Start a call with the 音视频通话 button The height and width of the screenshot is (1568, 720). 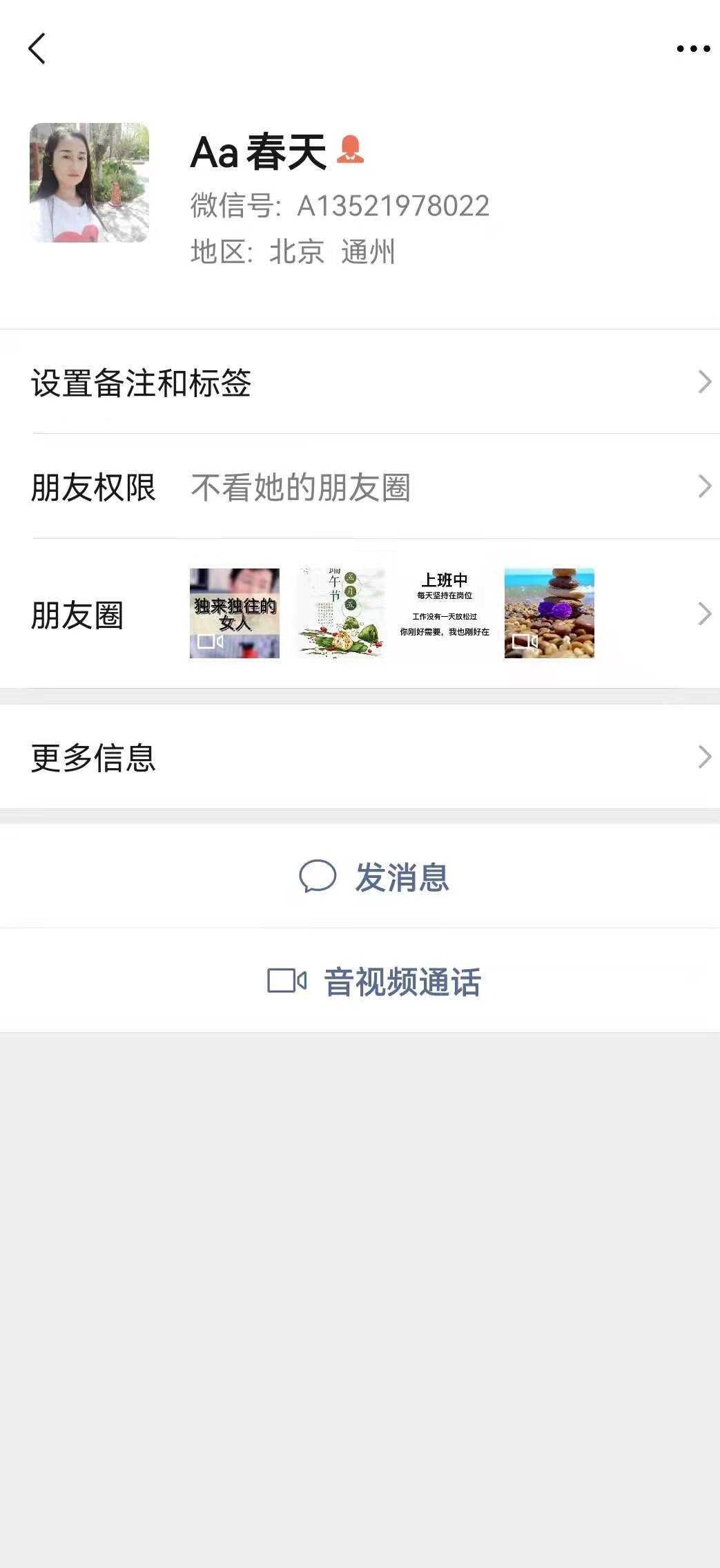[402, 980]
